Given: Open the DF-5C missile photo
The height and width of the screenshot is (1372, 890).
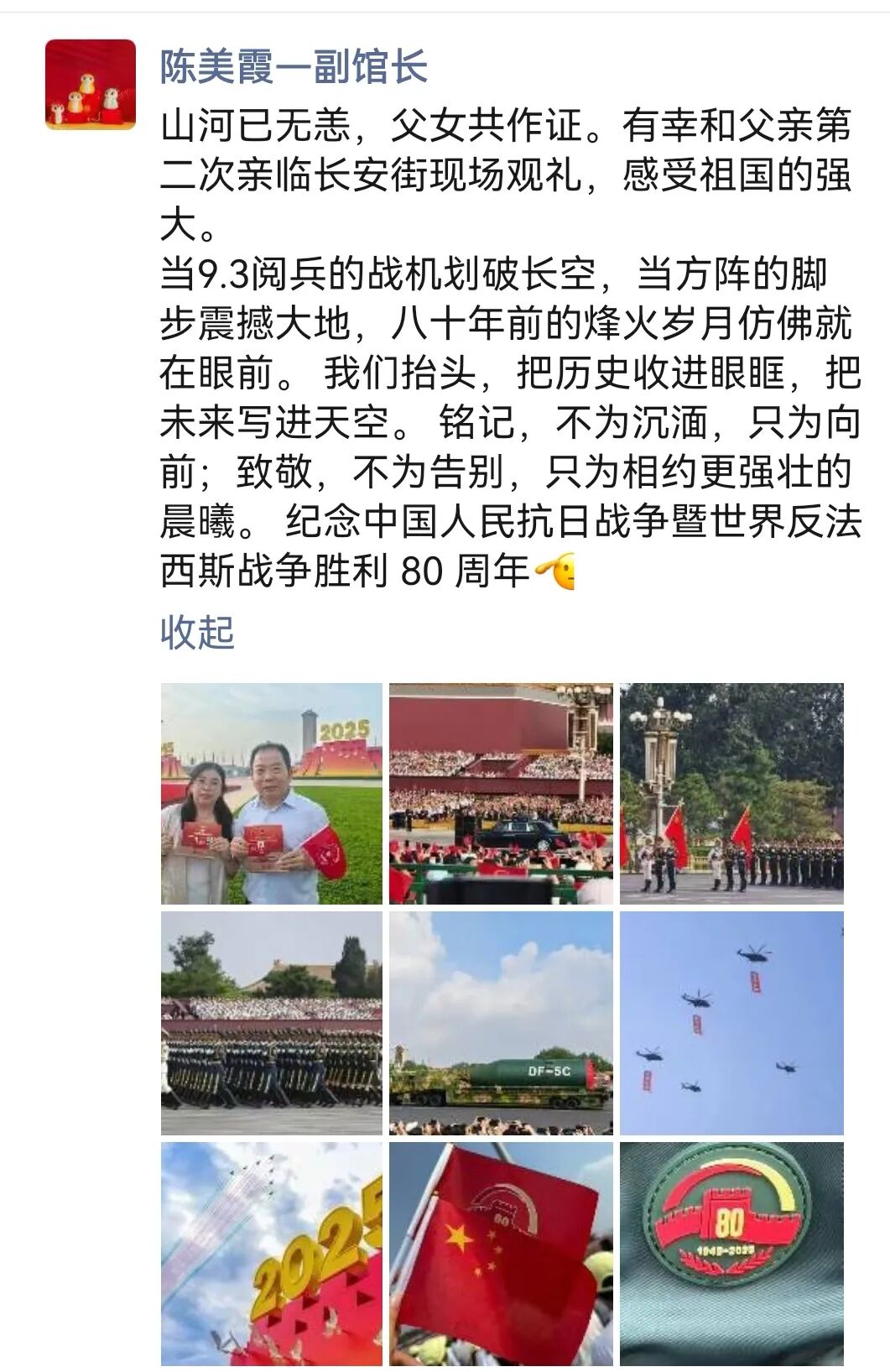Looking at the screenshot, I should click(x=501, y=1023).
